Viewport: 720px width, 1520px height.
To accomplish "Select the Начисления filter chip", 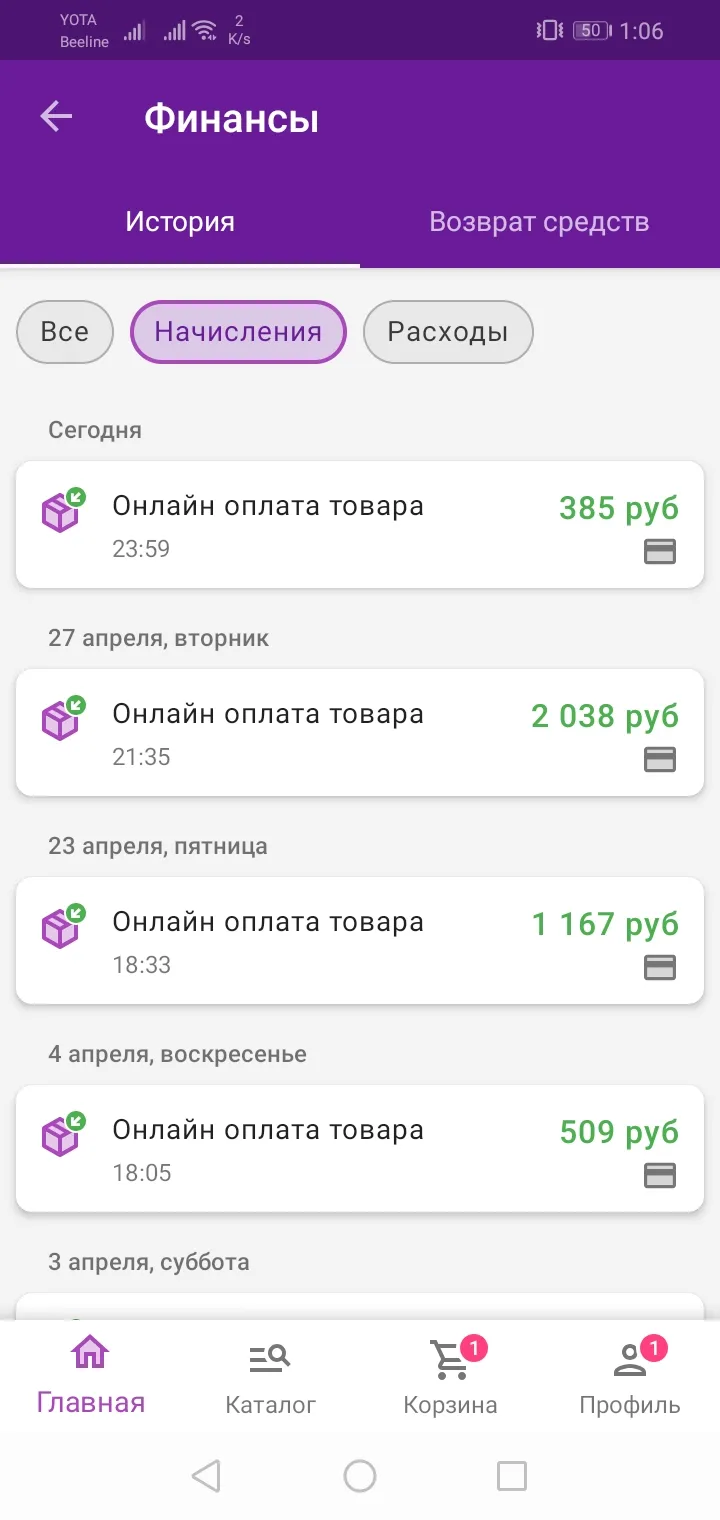I will (x=238, y=332).
